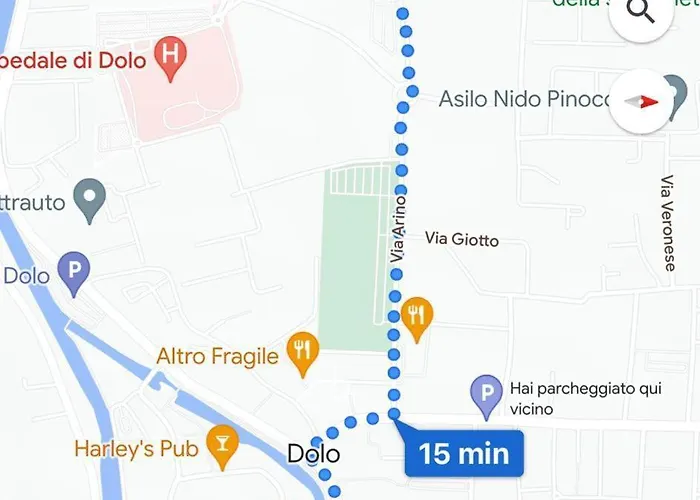
Task: Select the Ospedale di Dolo hospital marker
Action: [x=171, y=59]
